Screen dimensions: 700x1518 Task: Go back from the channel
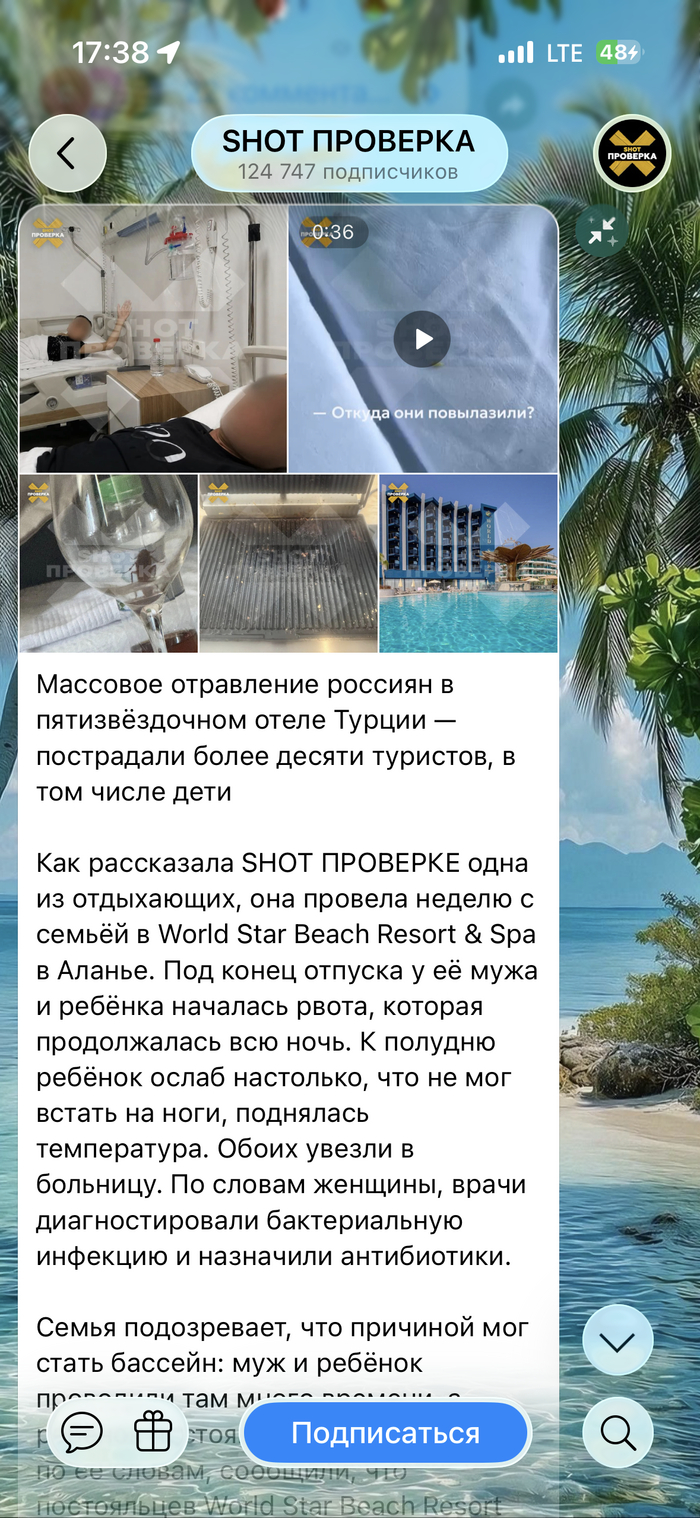pyautogui.click(x=67, y=153)
